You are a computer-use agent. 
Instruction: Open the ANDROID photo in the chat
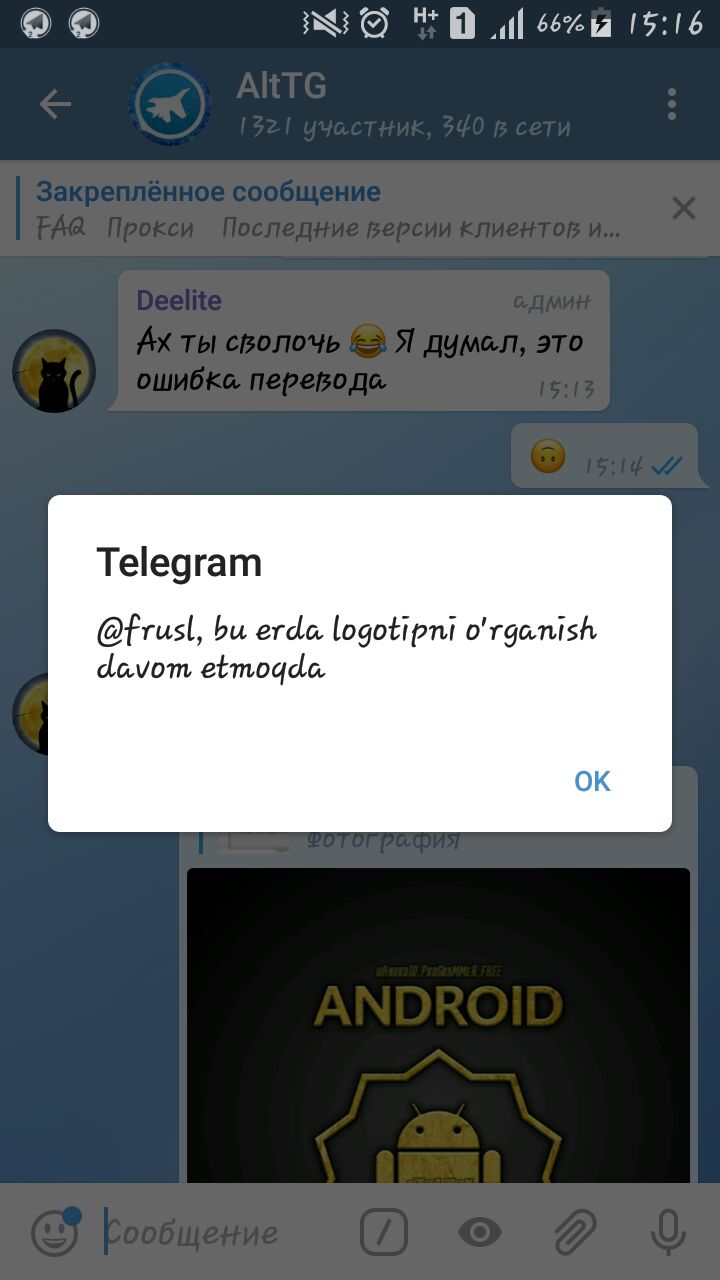point(438,1020)
